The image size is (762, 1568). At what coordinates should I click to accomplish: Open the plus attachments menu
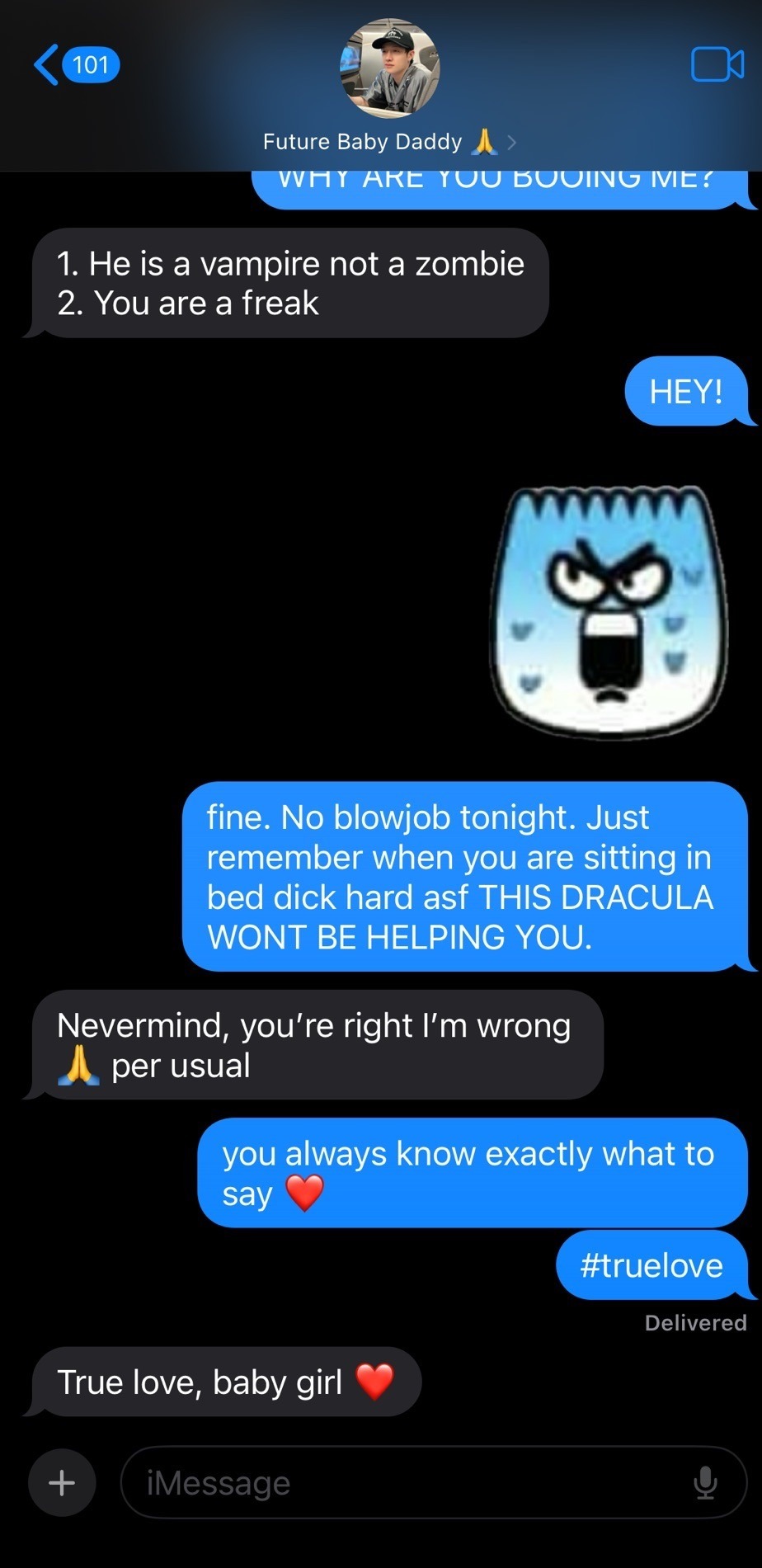click(x=62, y=1483)
